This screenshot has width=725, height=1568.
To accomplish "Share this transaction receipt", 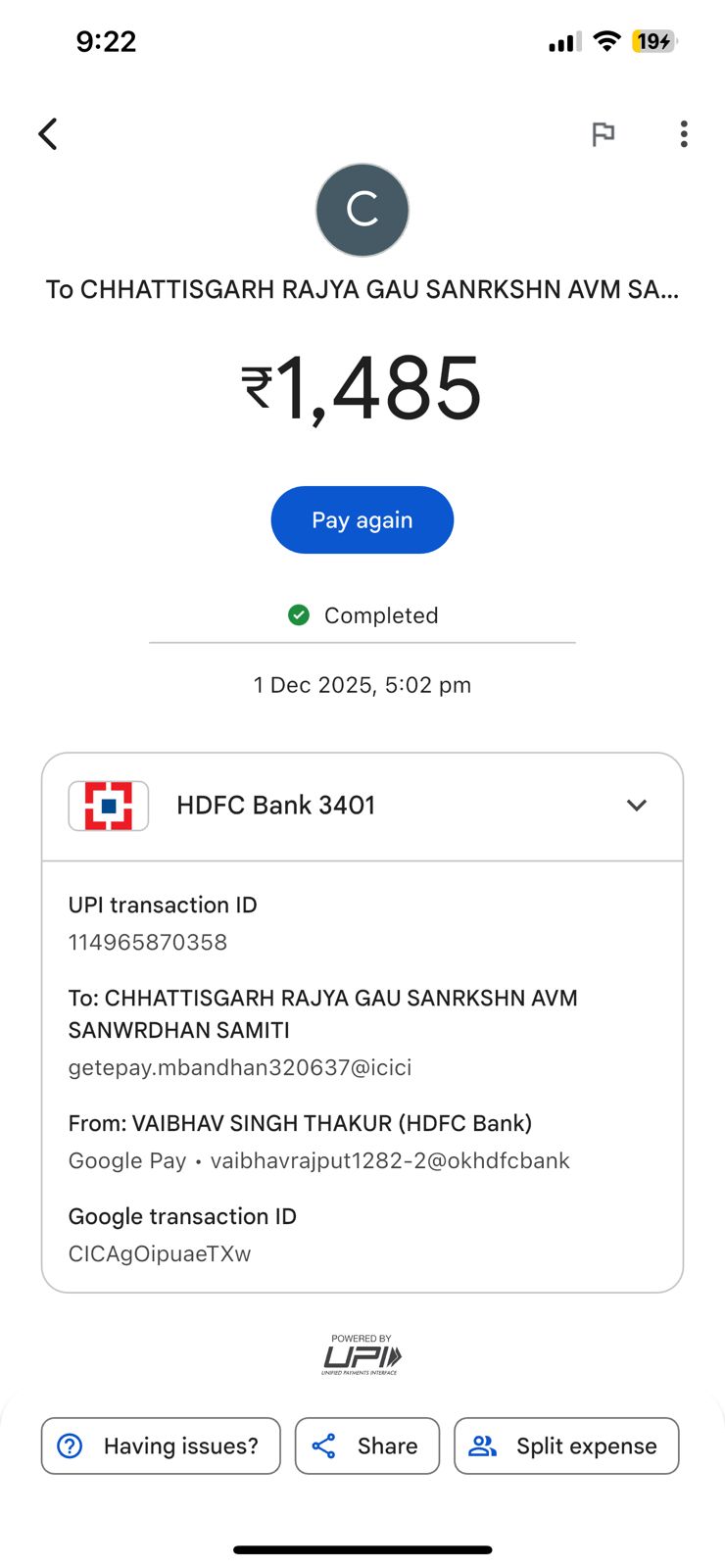I will (x=367, y=1445).
